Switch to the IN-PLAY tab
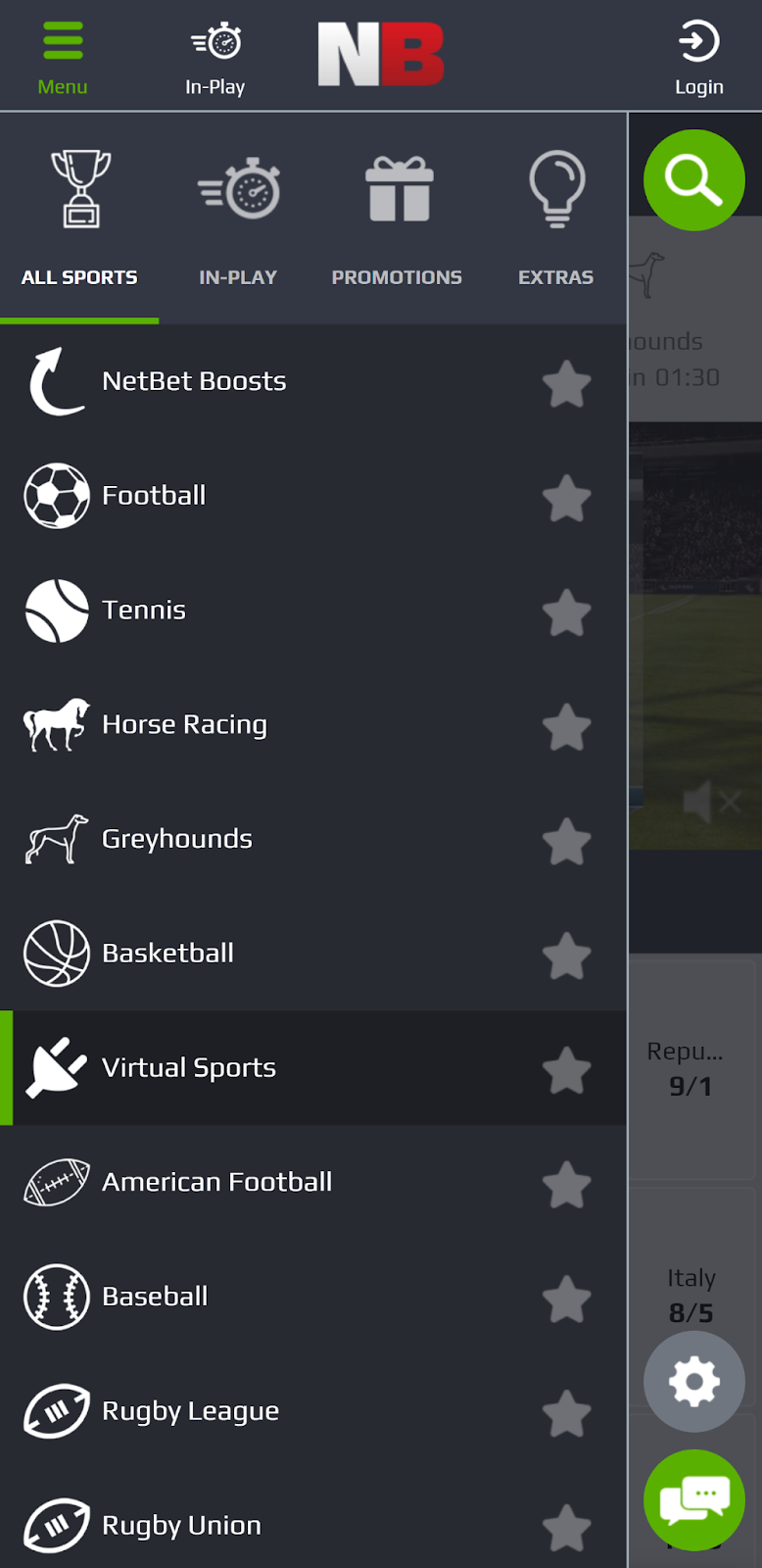Image resolution: width=762 pixels, height=1568 pixels. point(238,220)
